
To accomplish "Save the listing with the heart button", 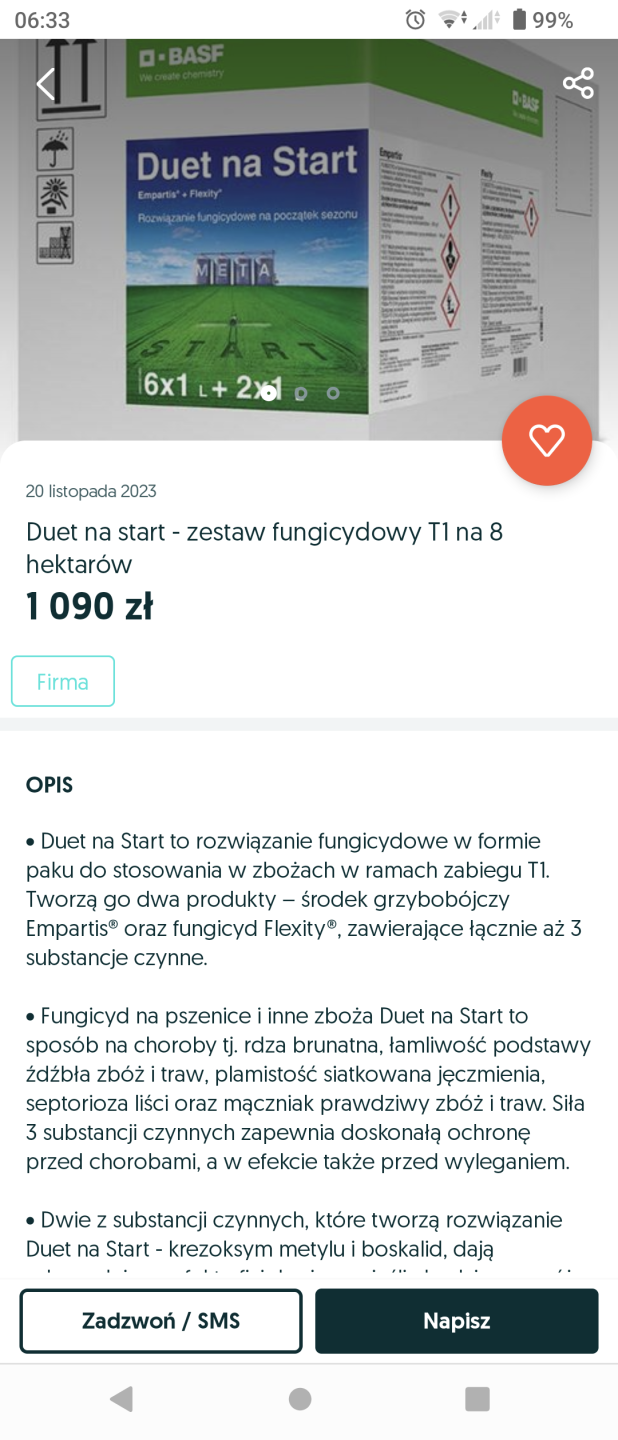I will coord(547,441).
